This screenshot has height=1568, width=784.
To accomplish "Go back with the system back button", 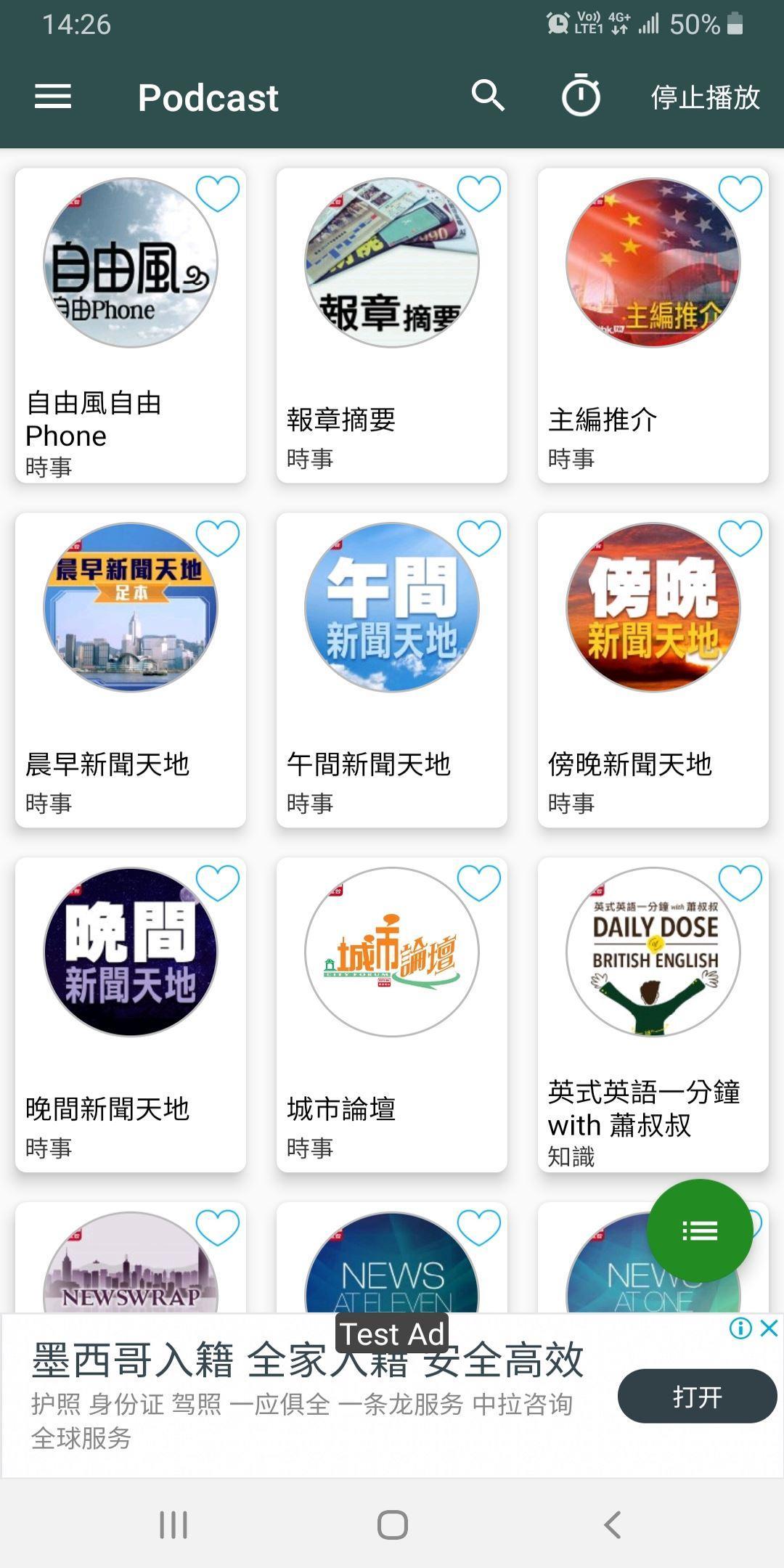I will click(x=612, y=1524).
